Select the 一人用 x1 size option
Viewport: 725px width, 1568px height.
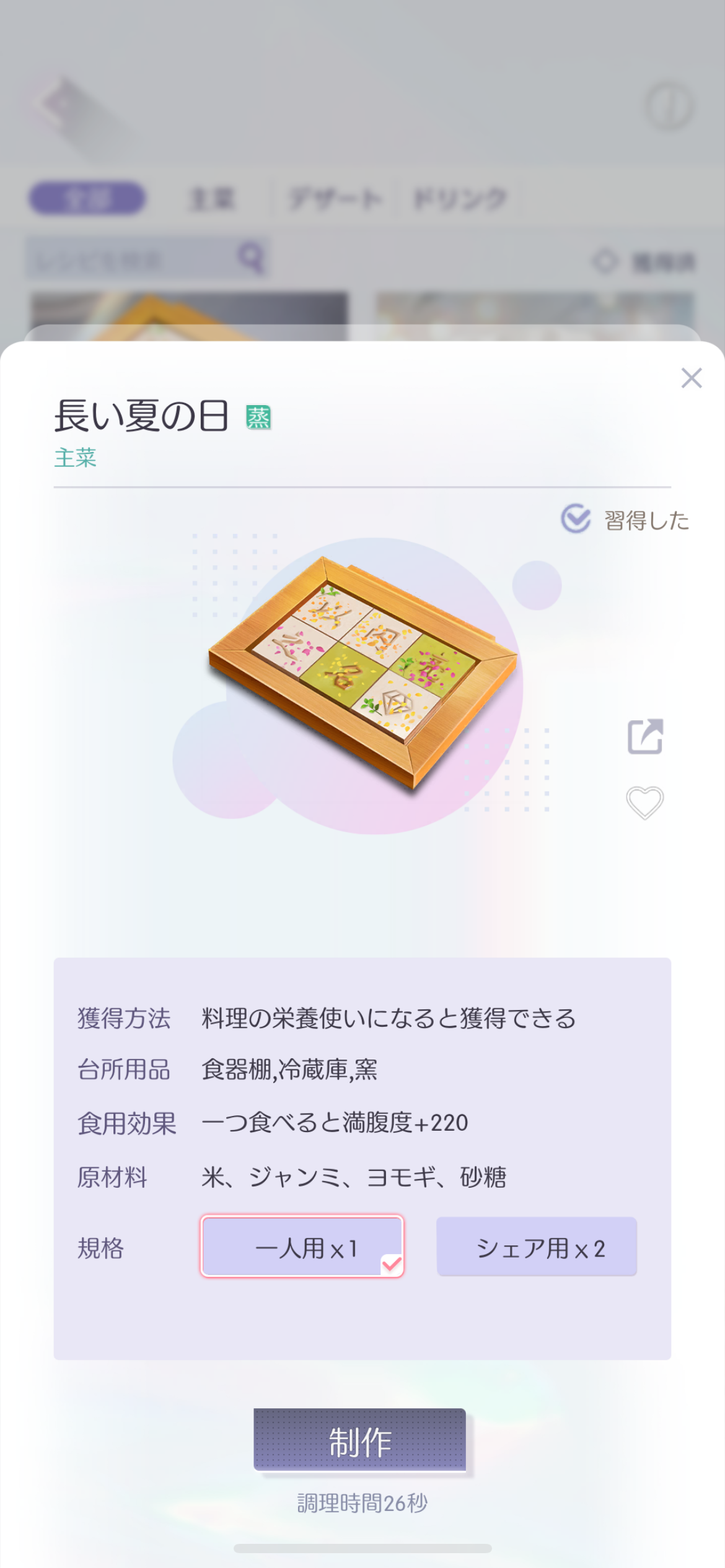point(302,1246)
